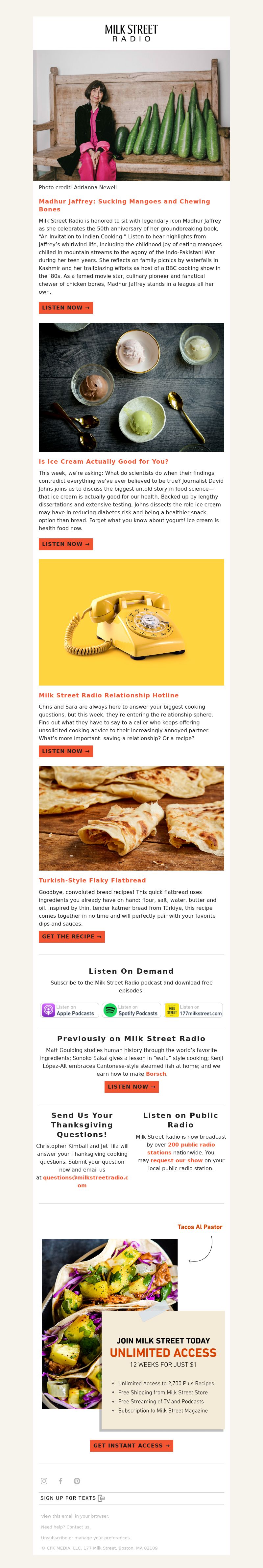263x1568 pixels.
Task: Tap Listen Now under Relationship Hotline
Action: (66, 751)
